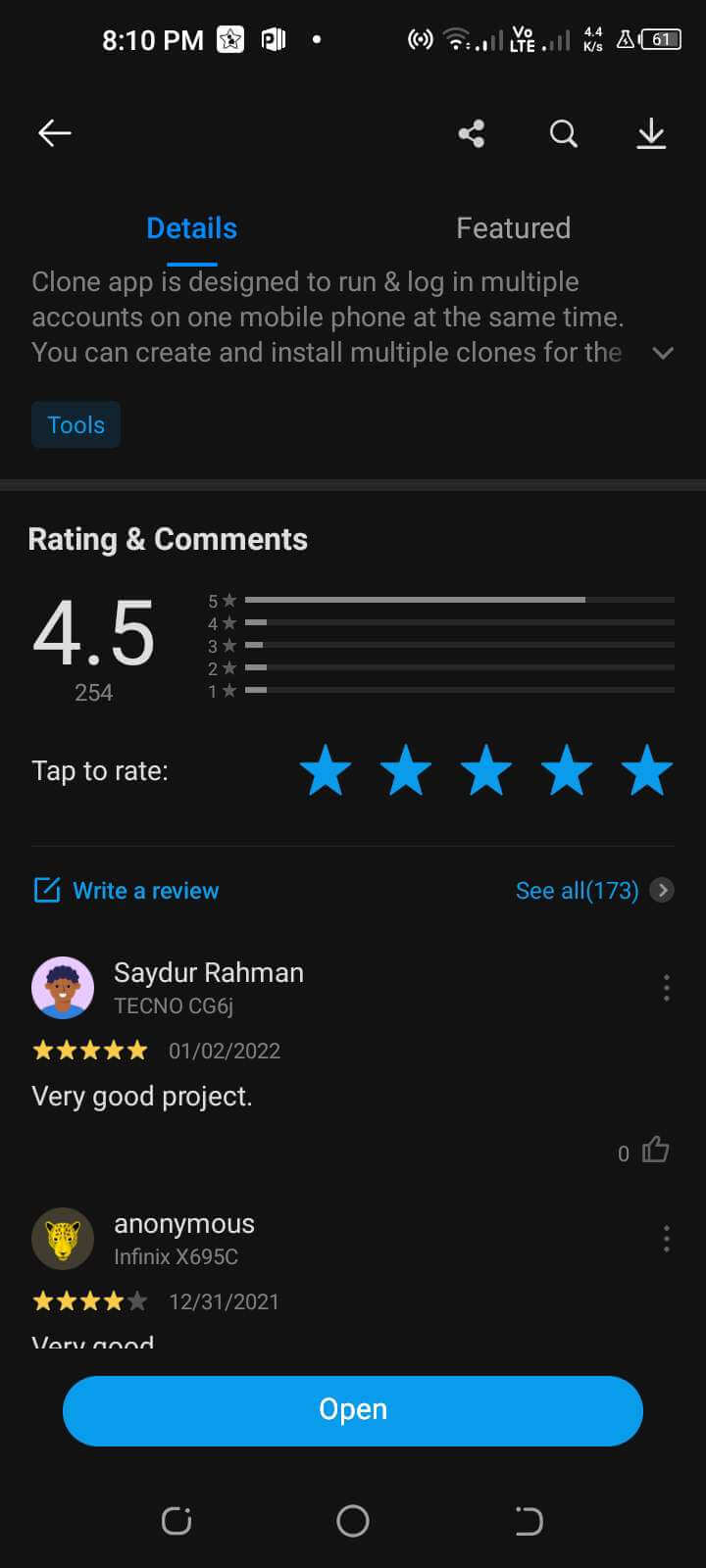Switch to the Featured tab
This screenshot has height=1568, width=706.
click(513, 228)
